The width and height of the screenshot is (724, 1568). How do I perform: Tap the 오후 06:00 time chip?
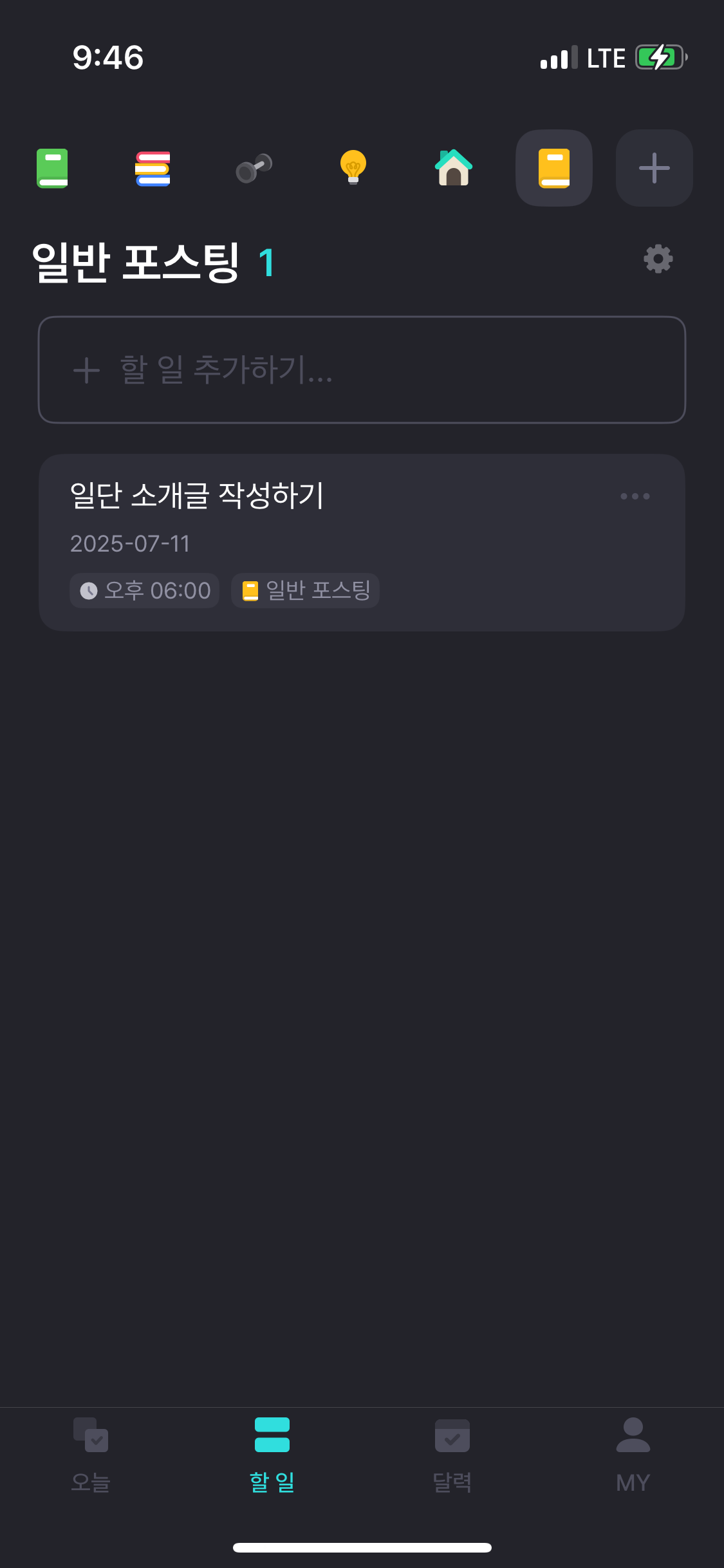click(x=145, y=590)
